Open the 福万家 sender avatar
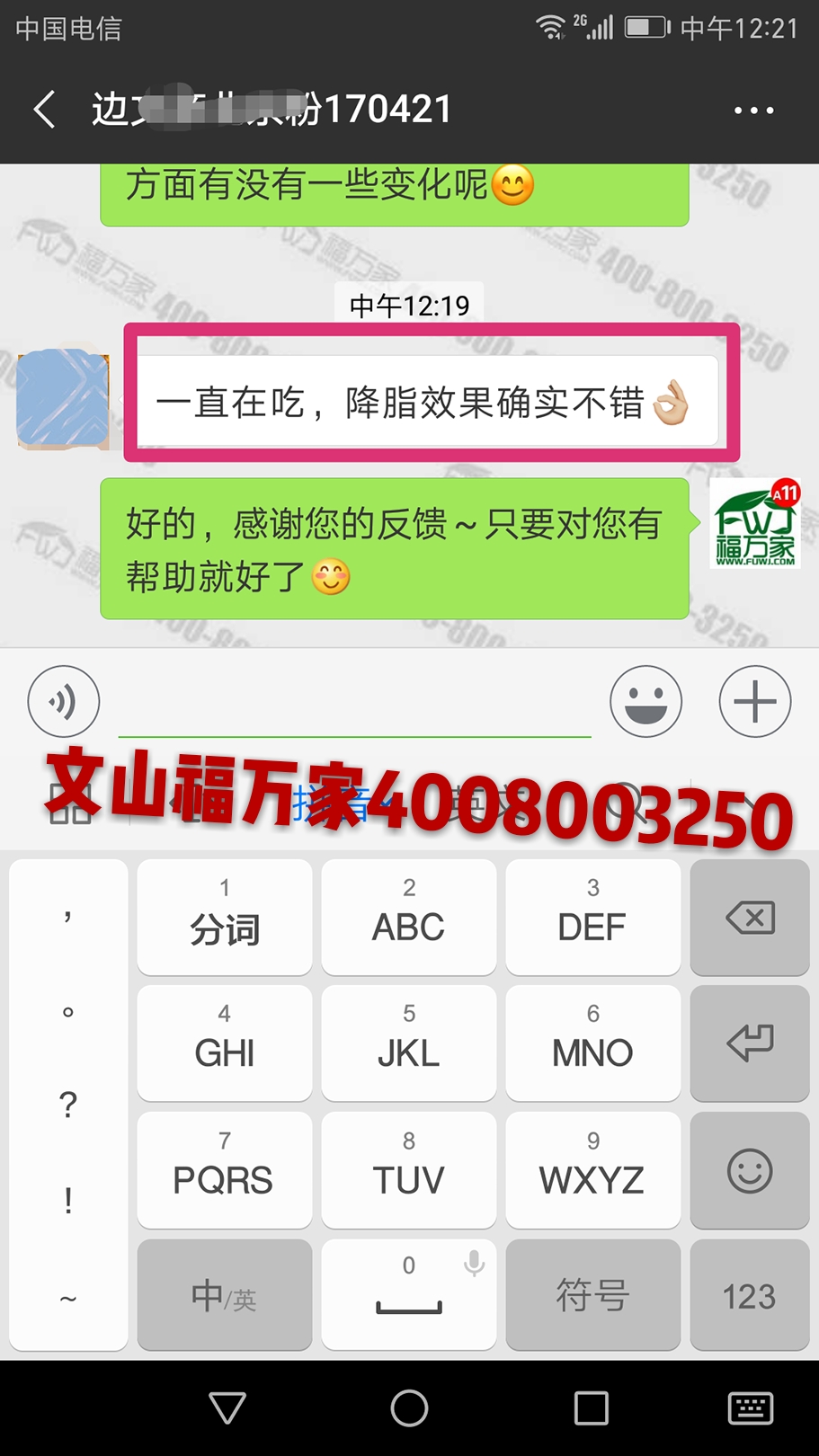The width and height of the screenshot is (819, 1456). pyautogui.click(x=754, y=525)
